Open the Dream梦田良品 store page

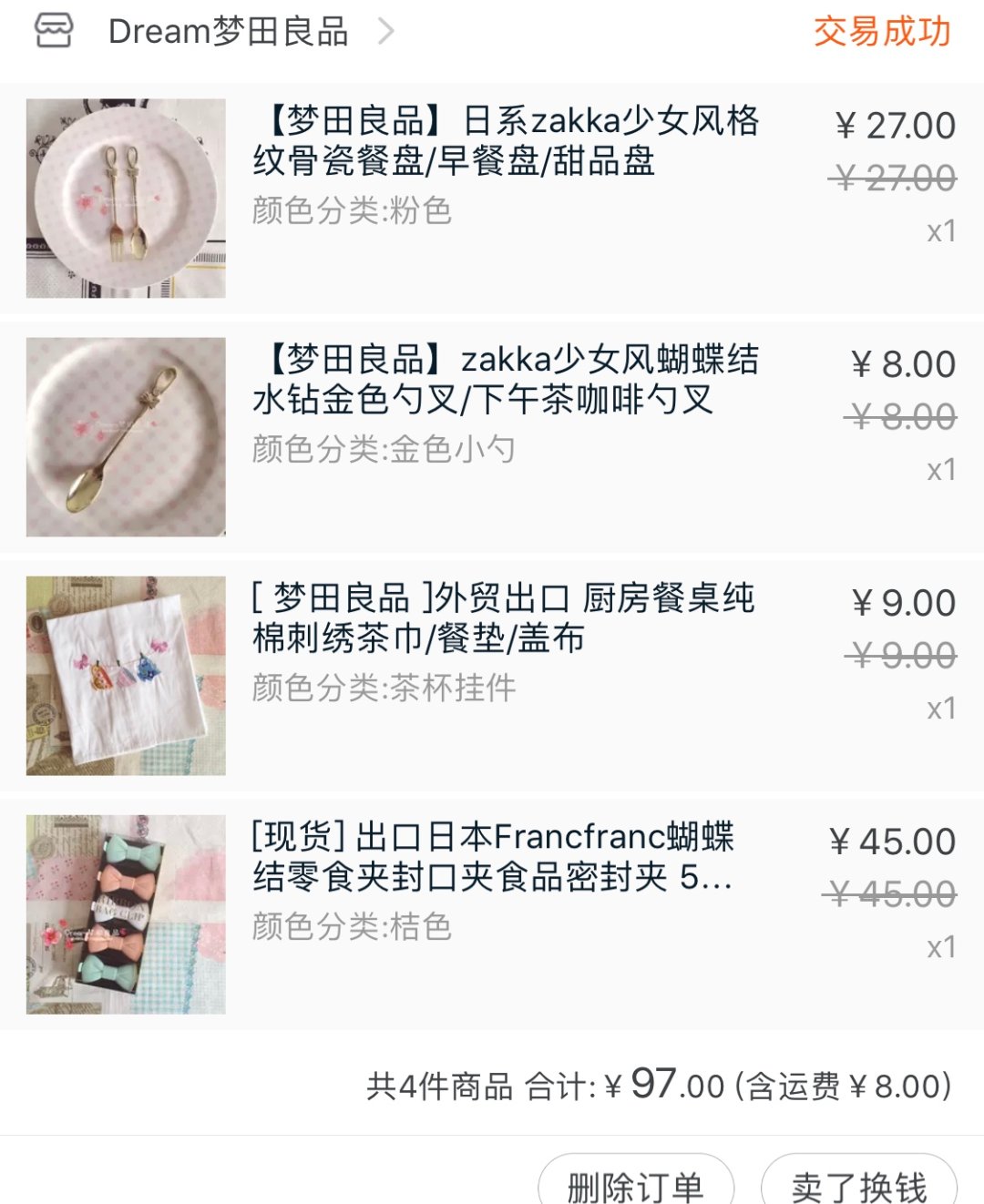click(x=228, y=32)
